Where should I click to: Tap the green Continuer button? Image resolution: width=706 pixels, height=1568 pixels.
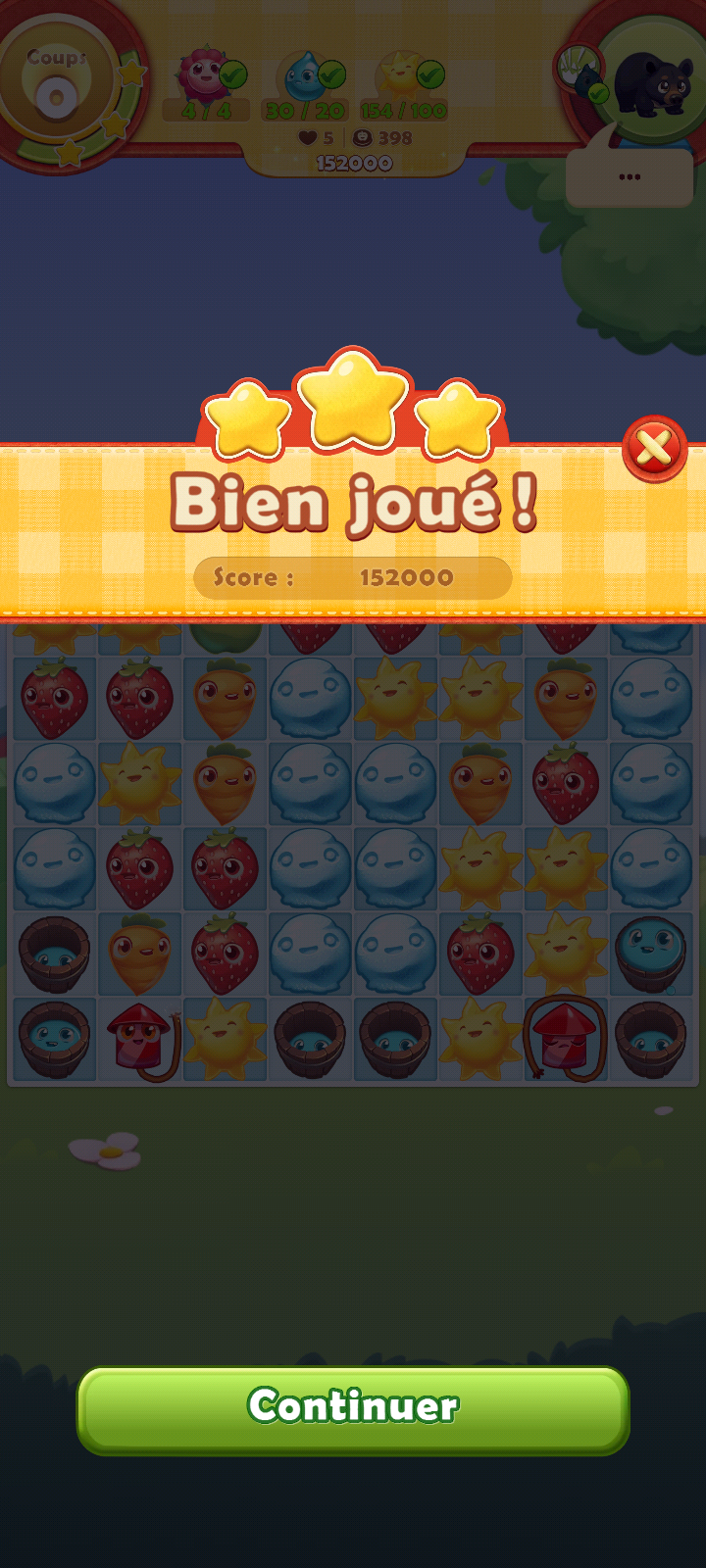pyautogui.click(x=353, y=1408)
